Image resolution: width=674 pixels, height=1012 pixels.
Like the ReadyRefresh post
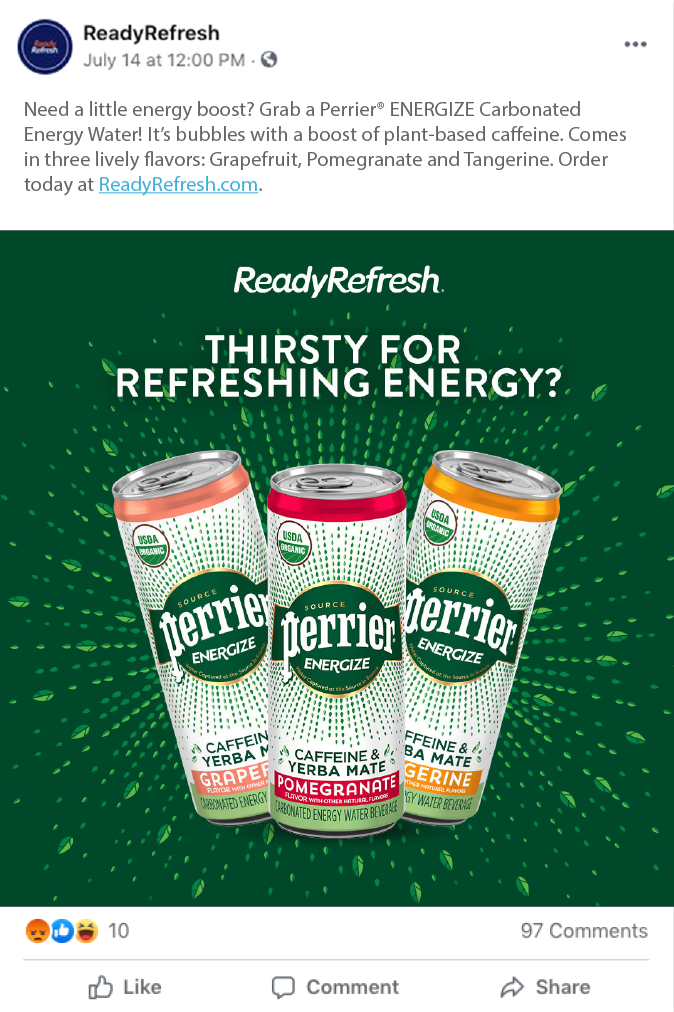pyautogui.click(x=125, y=987)
